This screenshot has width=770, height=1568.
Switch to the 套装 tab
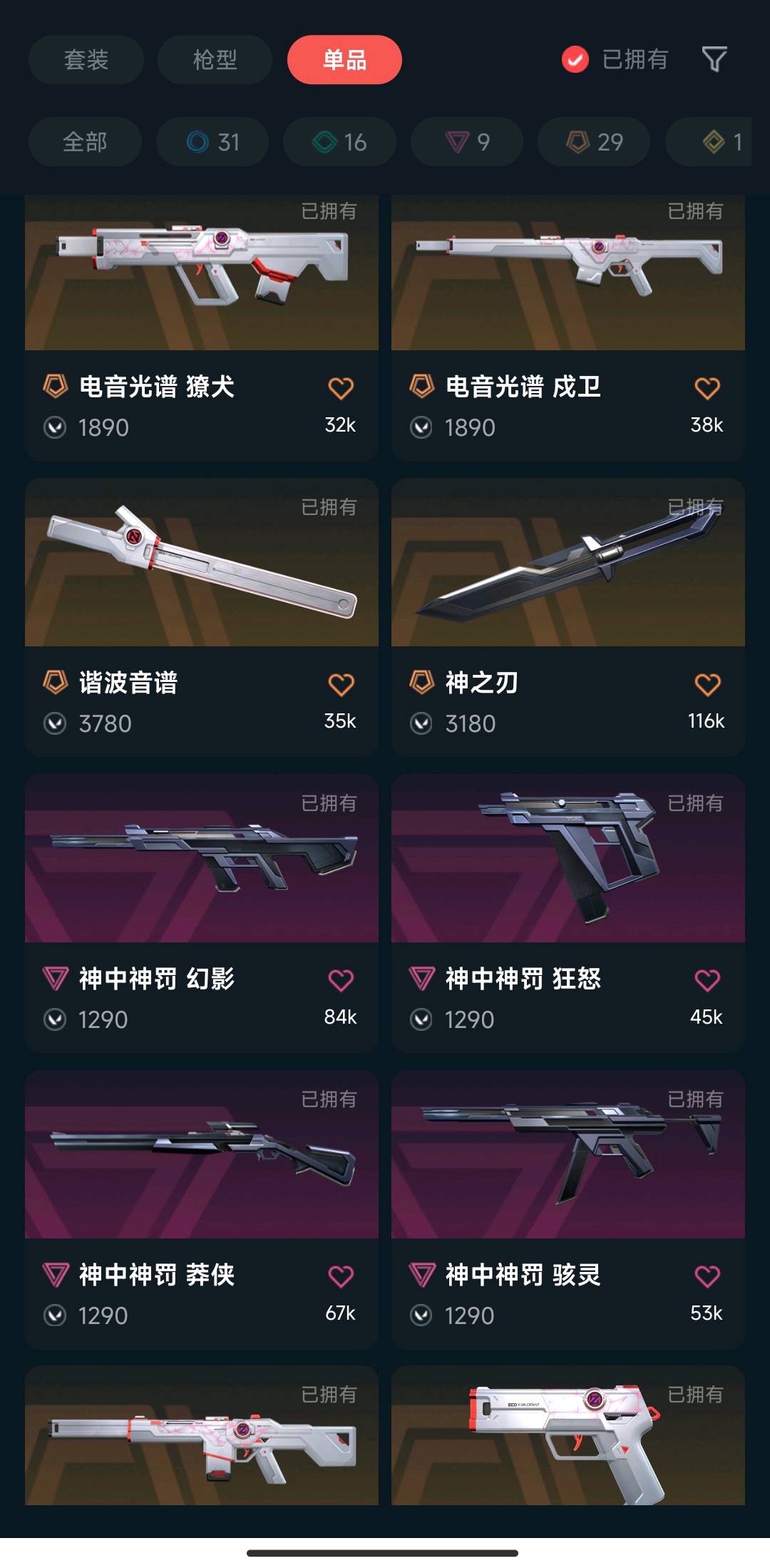point(86,59)
